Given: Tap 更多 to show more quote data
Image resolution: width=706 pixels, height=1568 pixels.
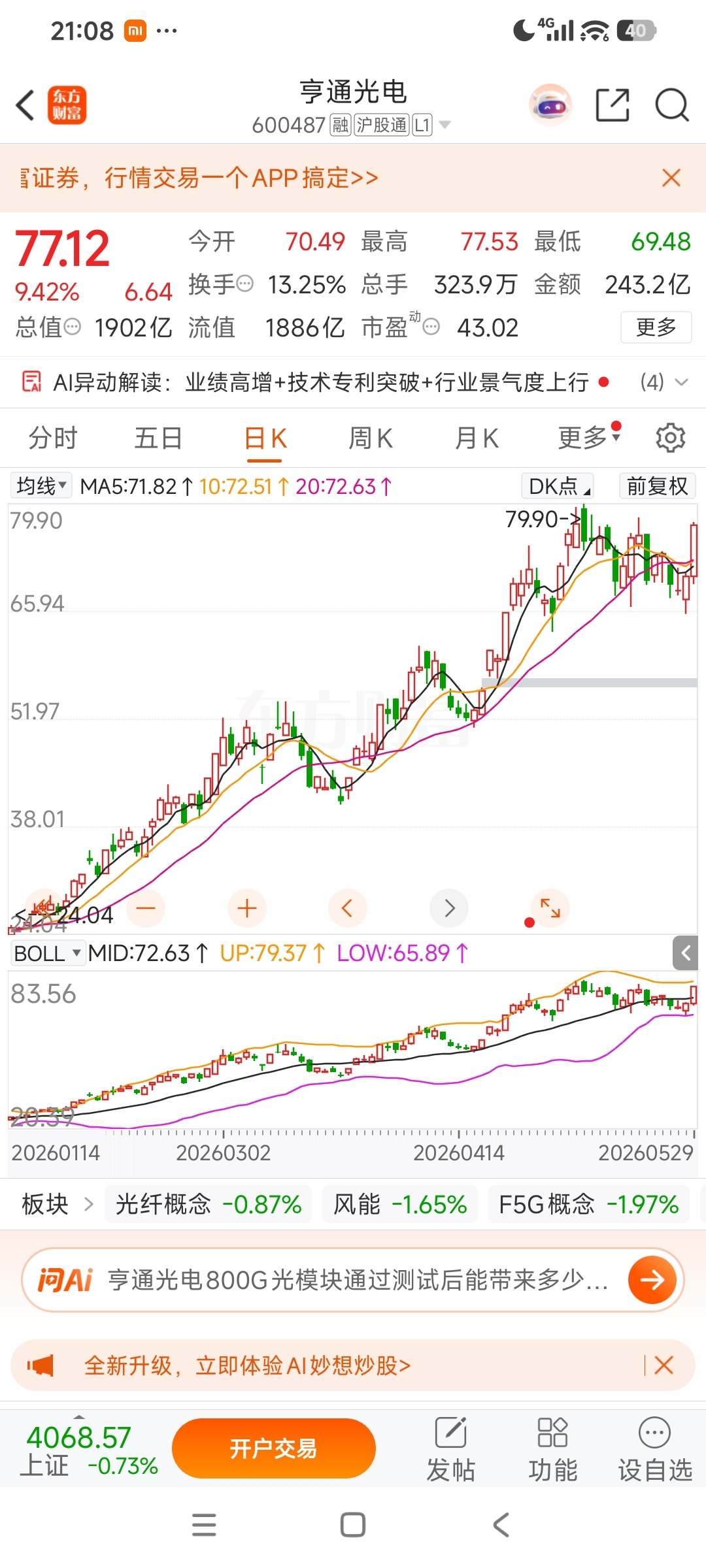Looking at the screenshot, I should tap(656, 327).
